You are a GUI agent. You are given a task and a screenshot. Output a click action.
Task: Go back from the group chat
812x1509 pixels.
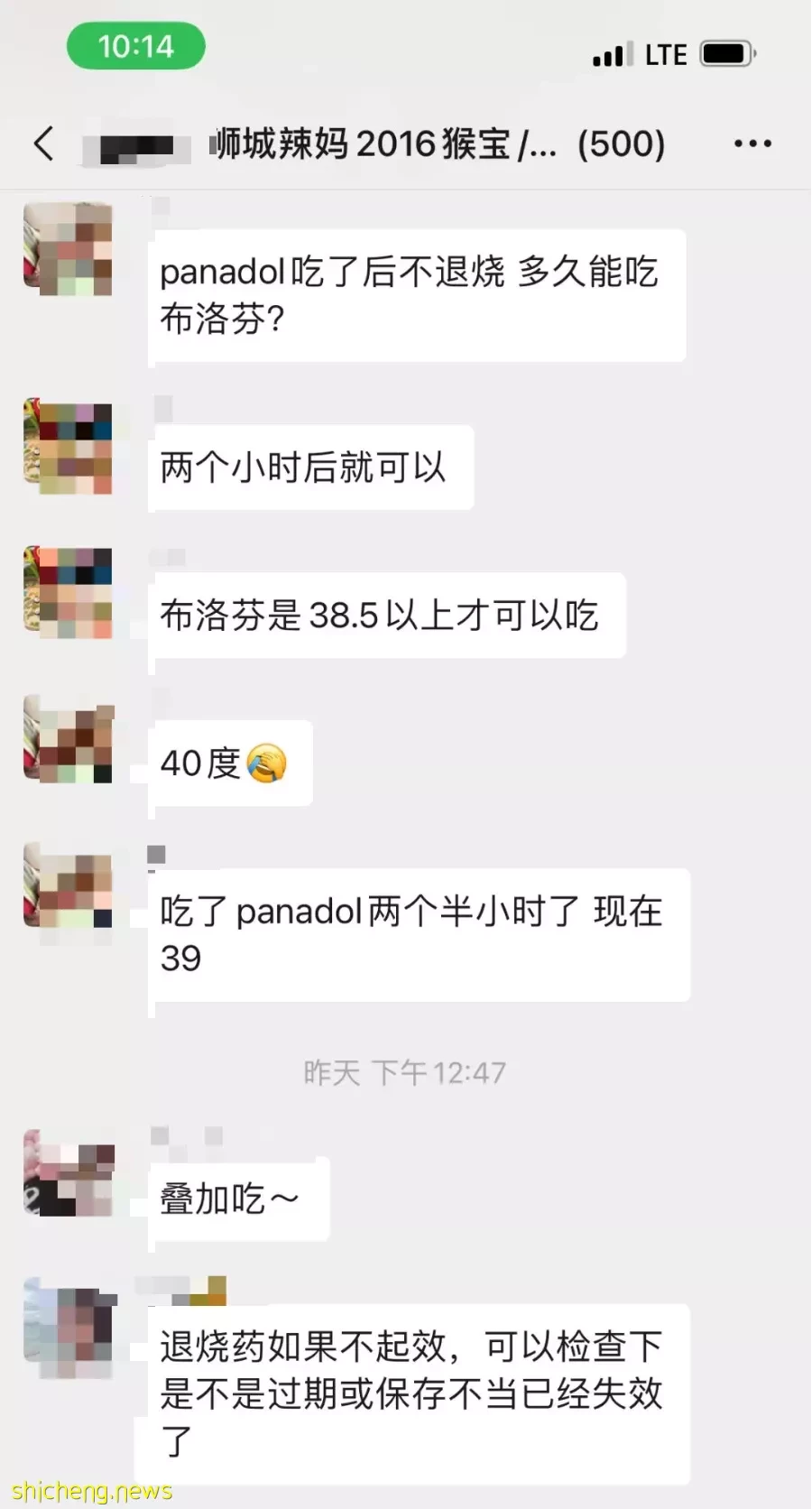click(44, 143)
